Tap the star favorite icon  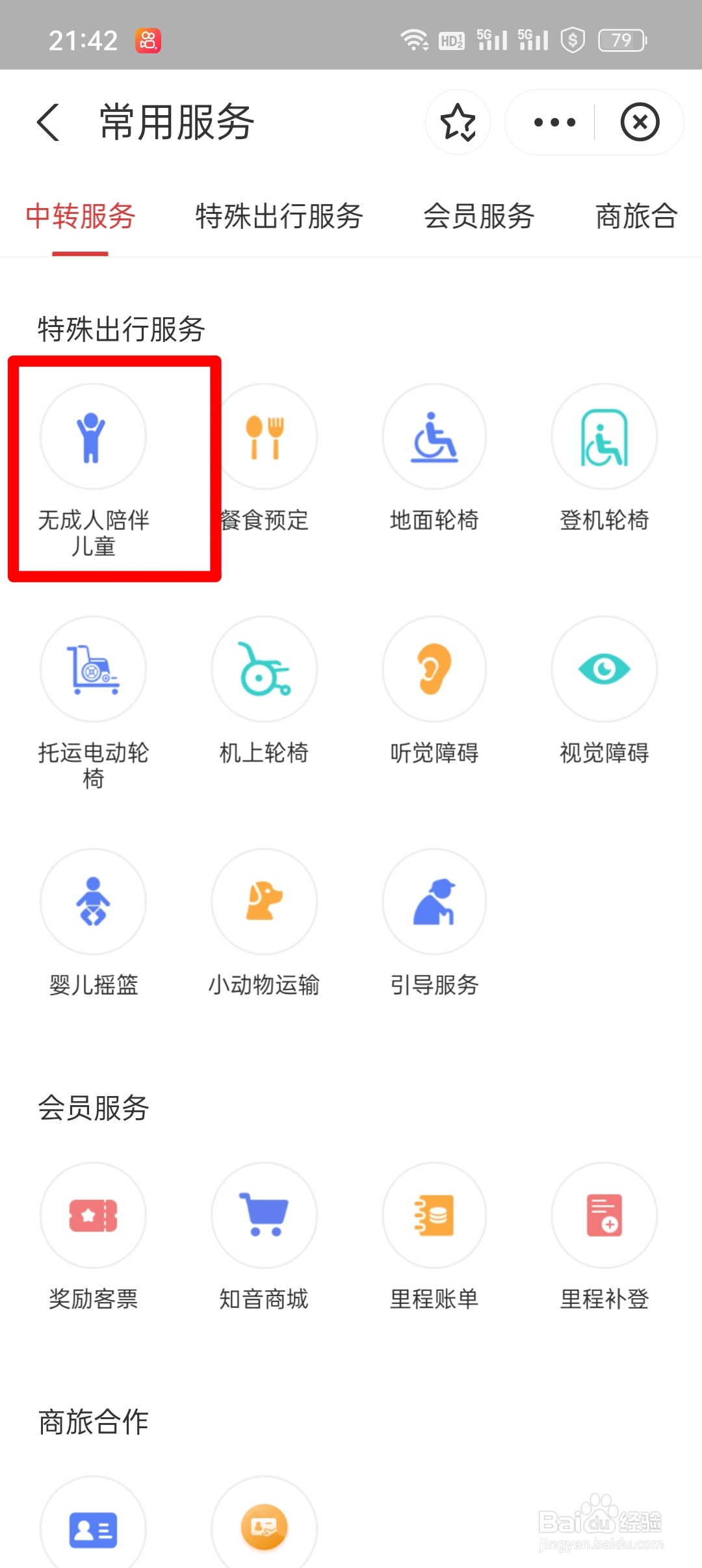(458, 122)
